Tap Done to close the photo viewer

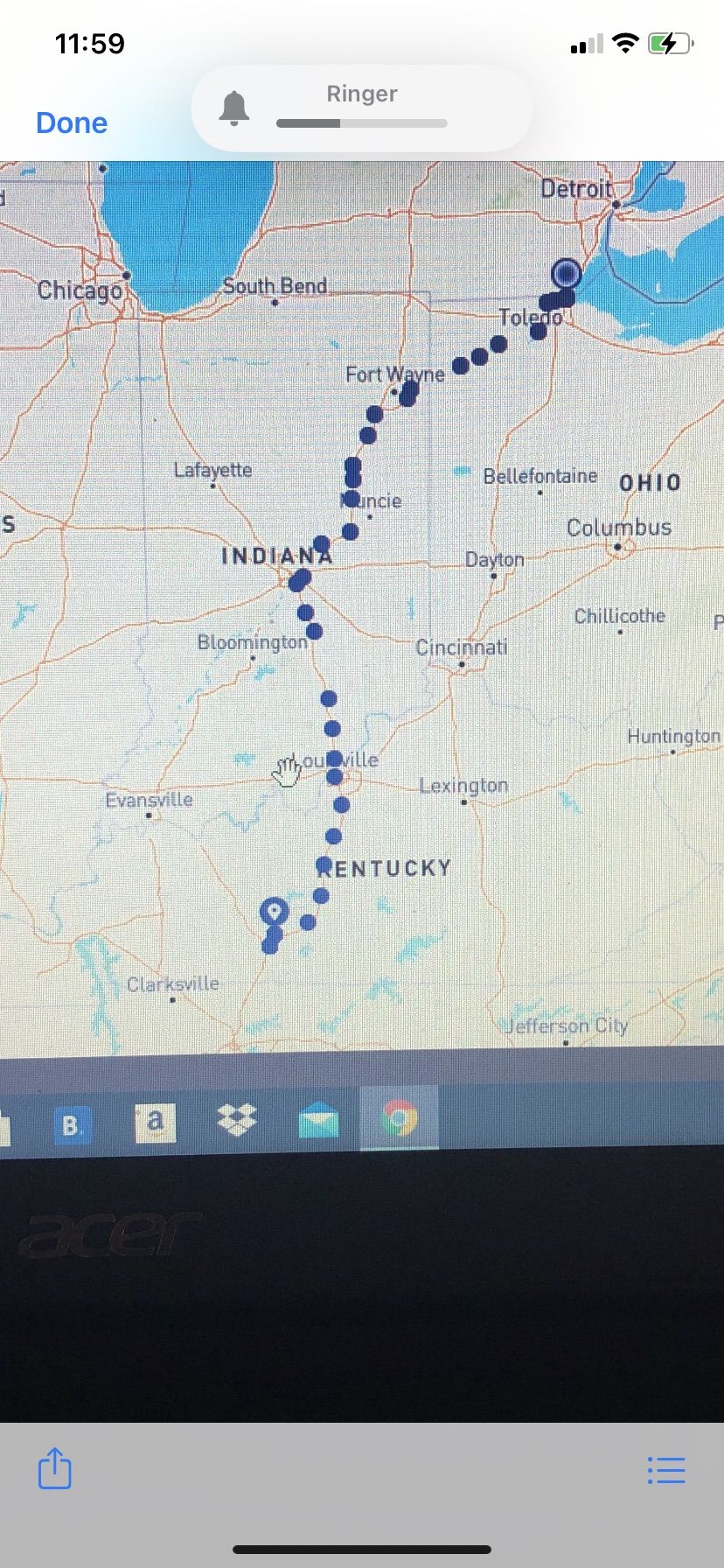[72, 123]
